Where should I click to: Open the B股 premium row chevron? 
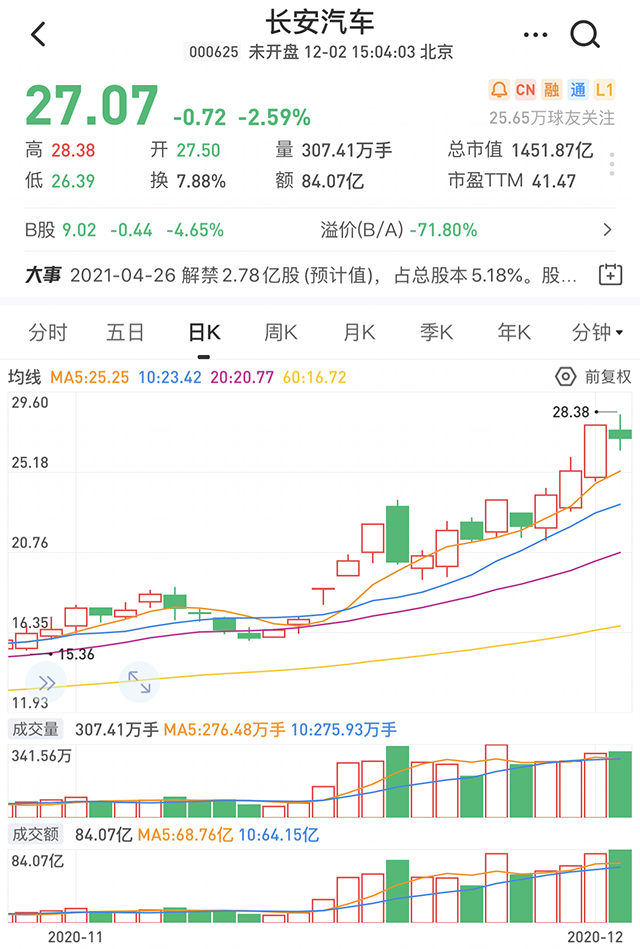[607, 230]
